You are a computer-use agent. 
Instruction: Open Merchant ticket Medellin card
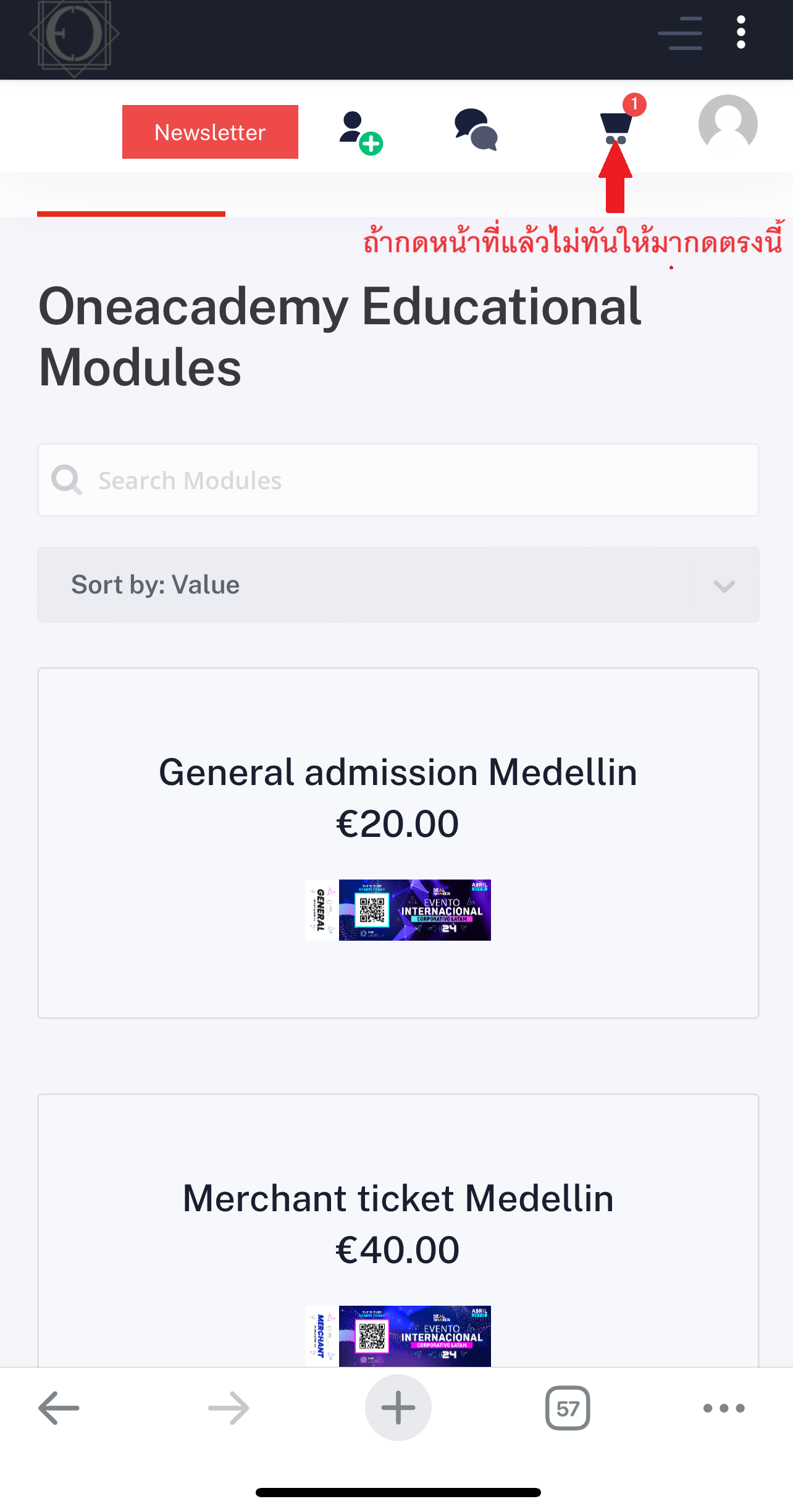point(398,1230)
